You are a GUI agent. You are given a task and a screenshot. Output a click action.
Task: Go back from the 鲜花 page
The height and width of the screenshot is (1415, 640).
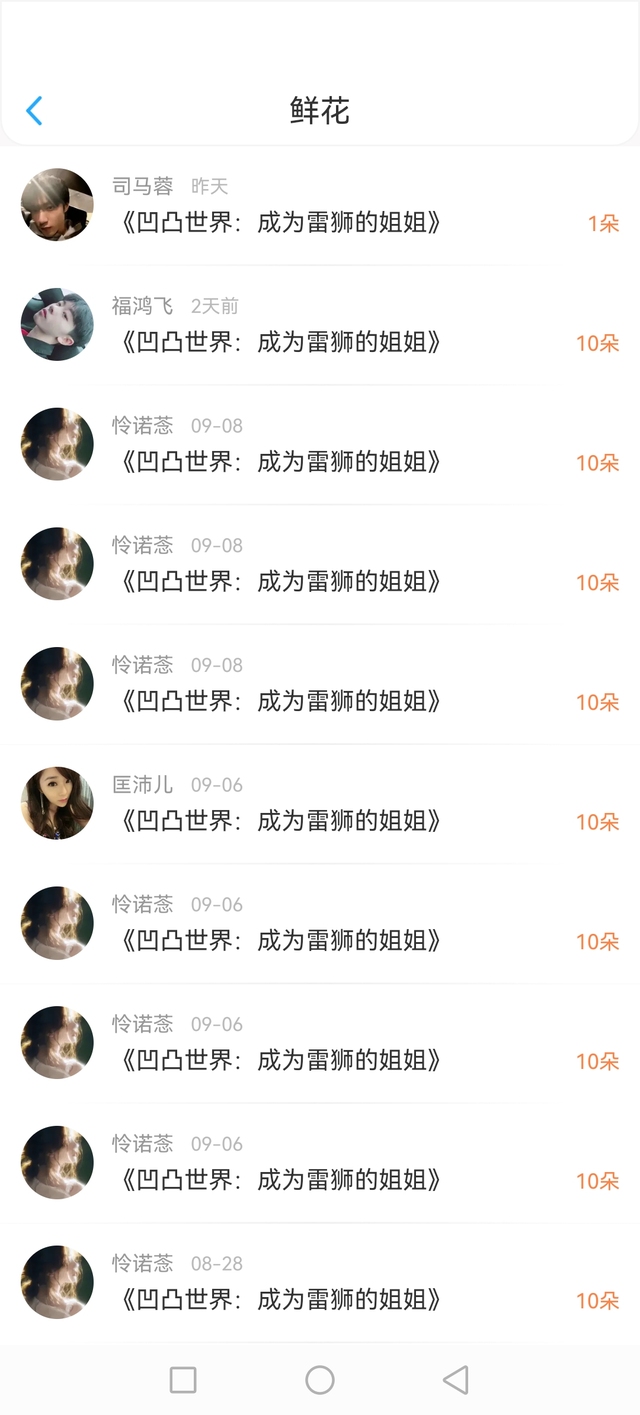[x=34, y=110]
